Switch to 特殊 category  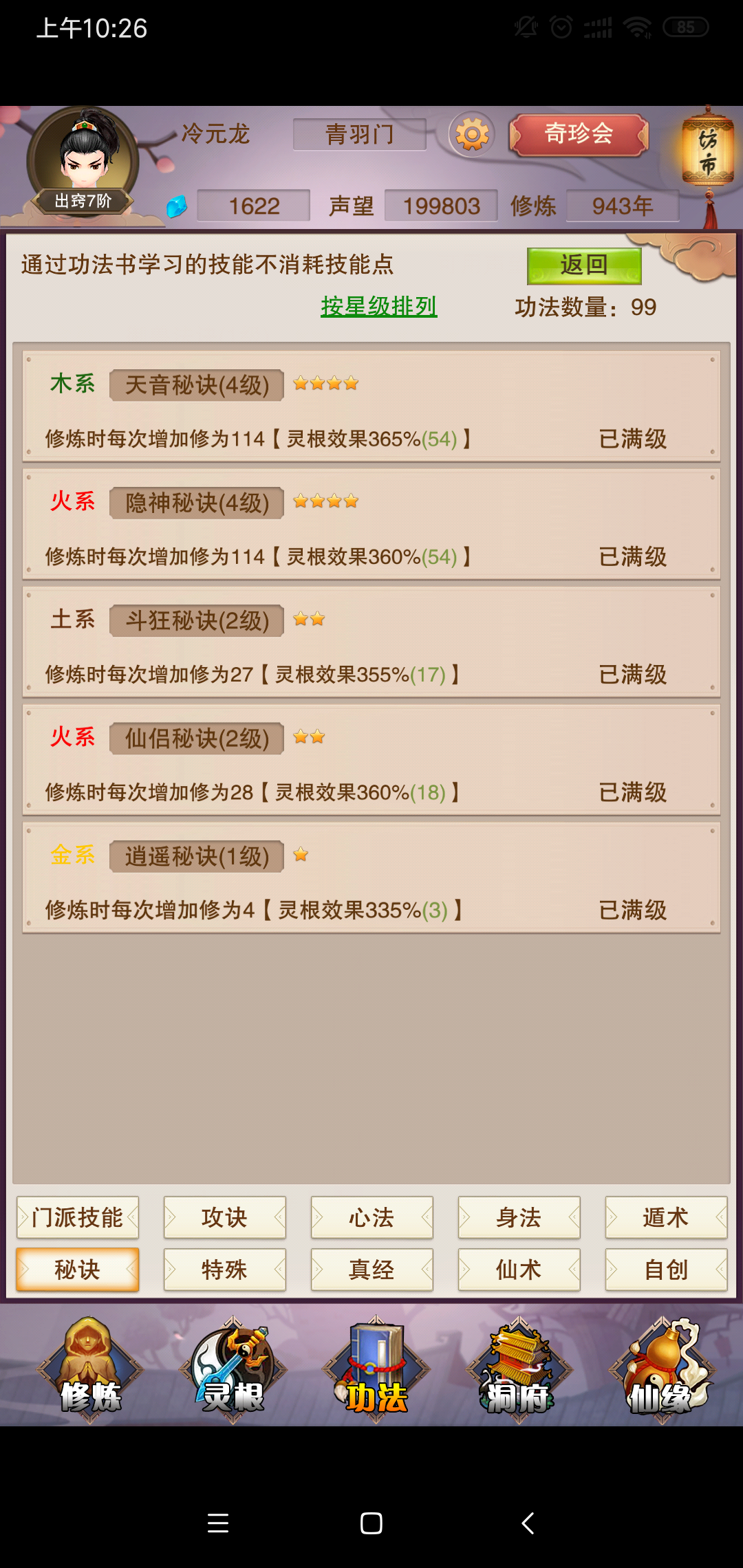pos(225,1270)
